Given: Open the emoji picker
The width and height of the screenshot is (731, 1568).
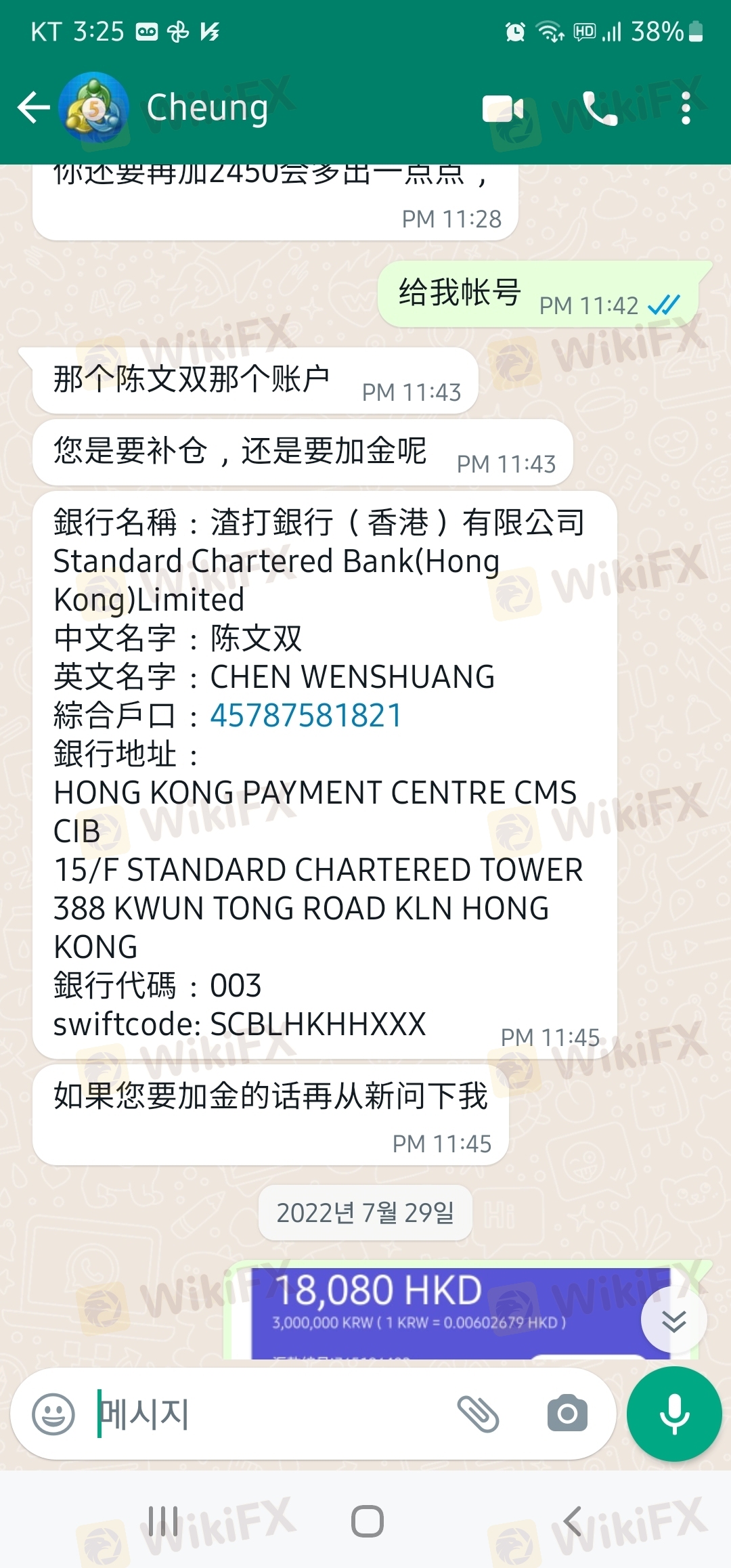Looking at the screenshot, I should 53,1414.
